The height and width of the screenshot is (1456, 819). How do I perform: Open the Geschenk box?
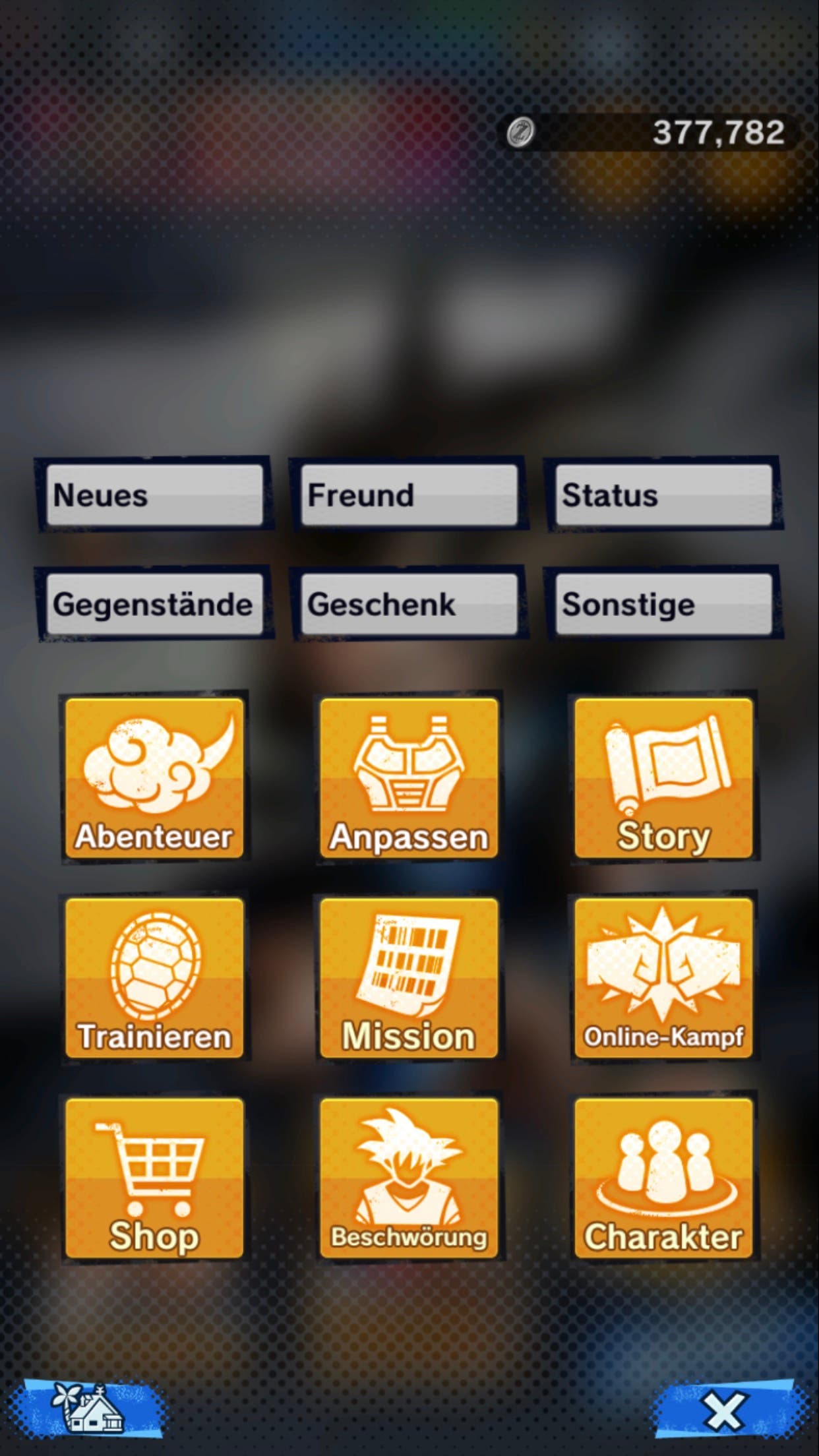tap(409, 604)
